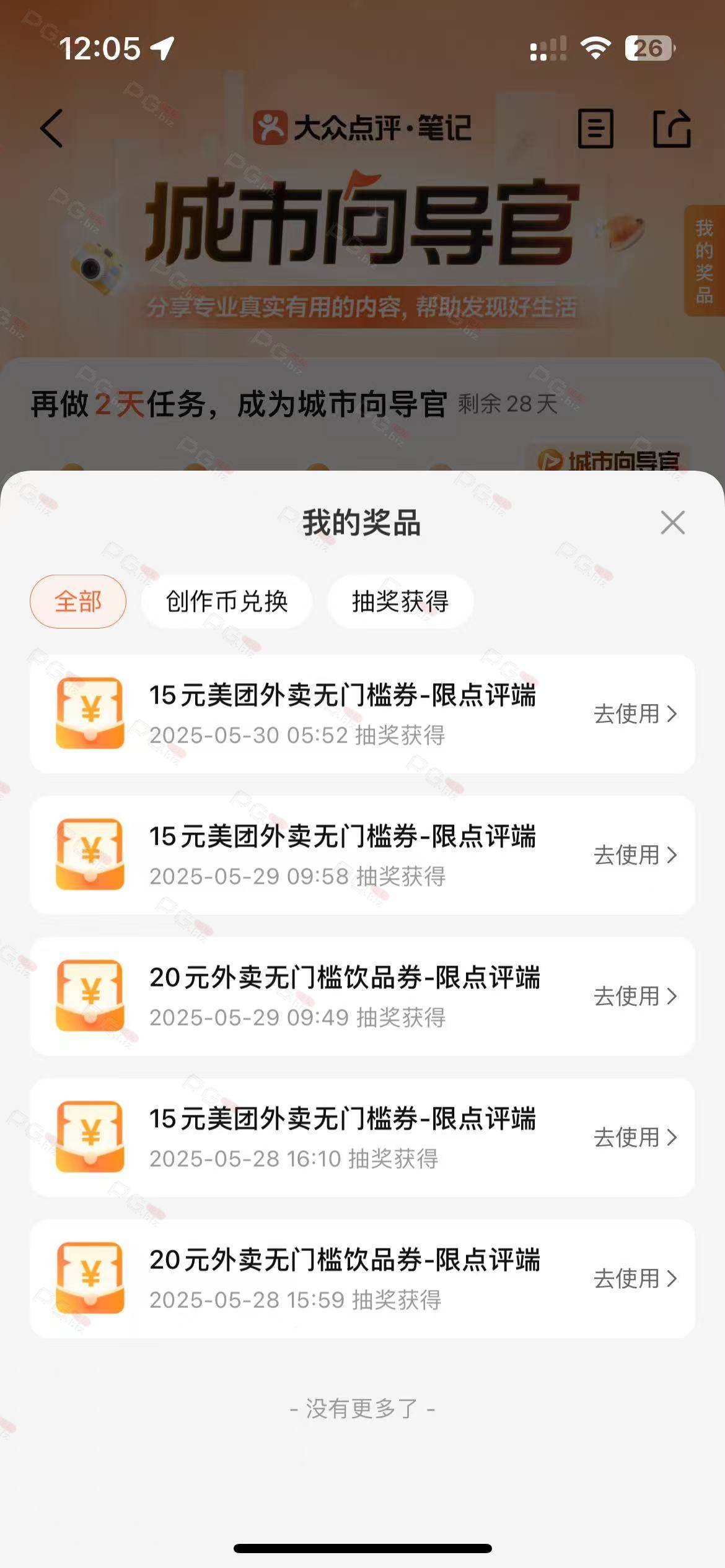725x1568 pixels.
Task: Open the 我的奖品 side tab
Action: [705, 261]
